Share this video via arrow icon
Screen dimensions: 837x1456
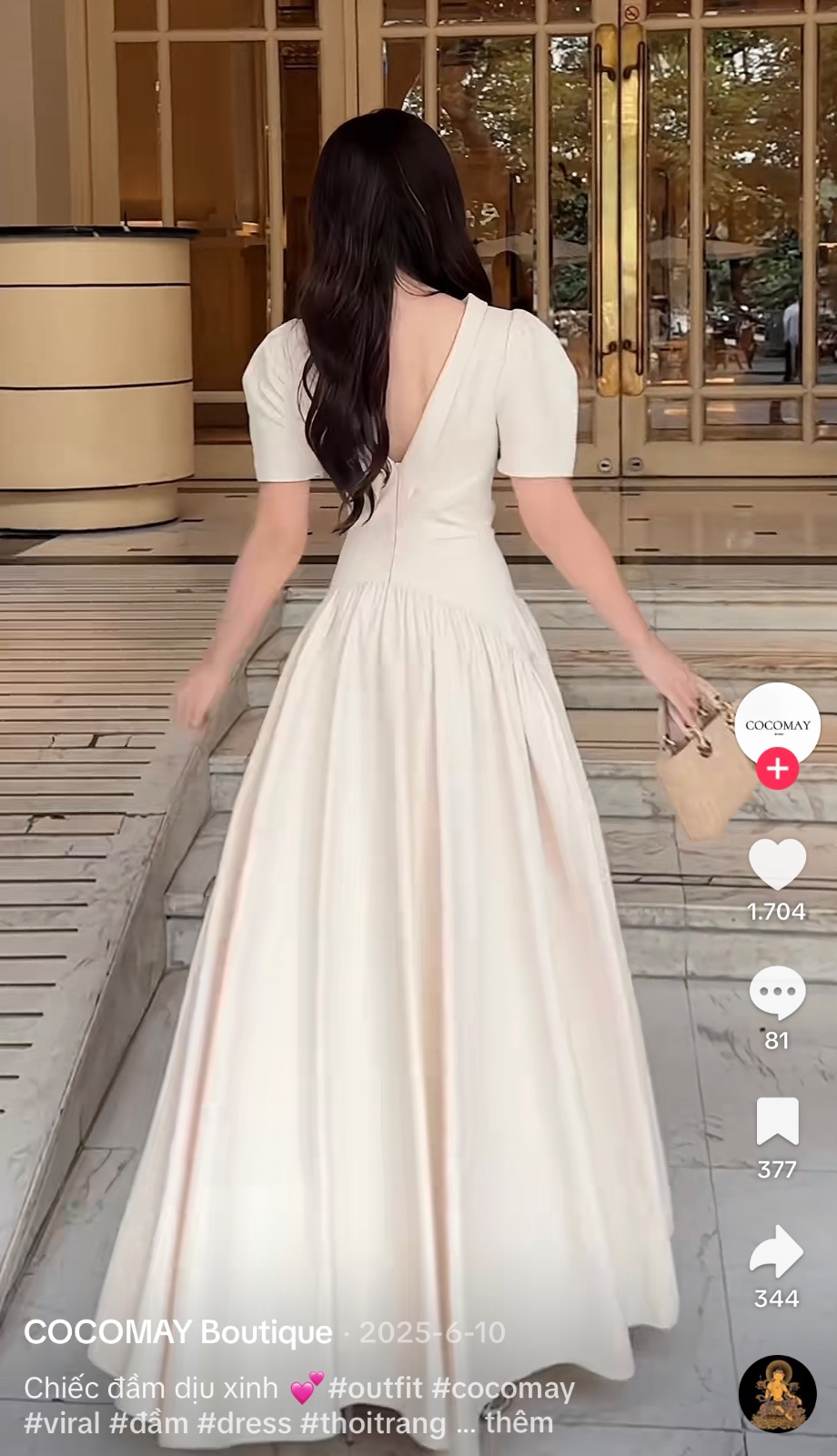(x=776, y=1251)
